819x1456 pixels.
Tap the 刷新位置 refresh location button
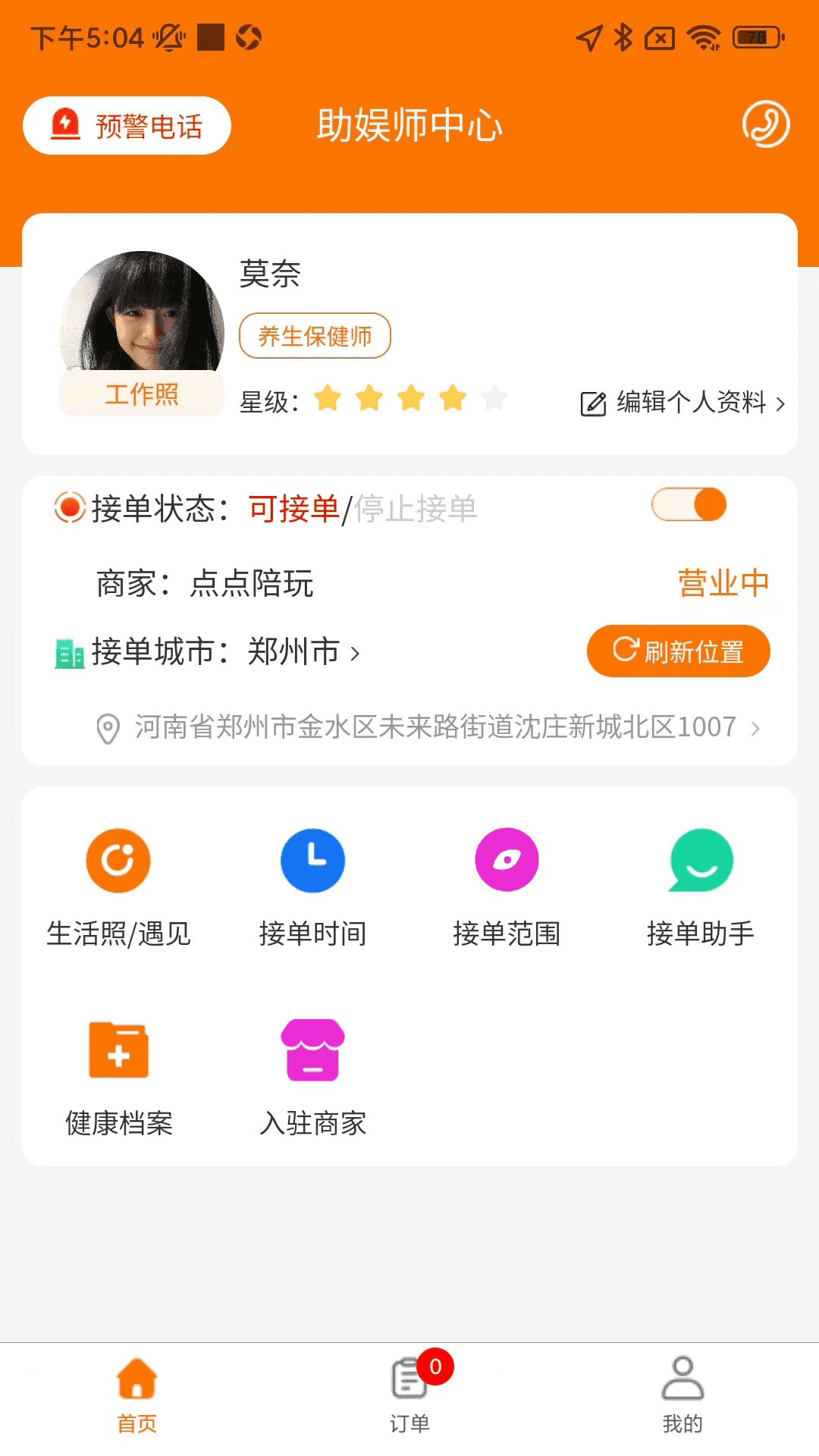coord(678,651)
